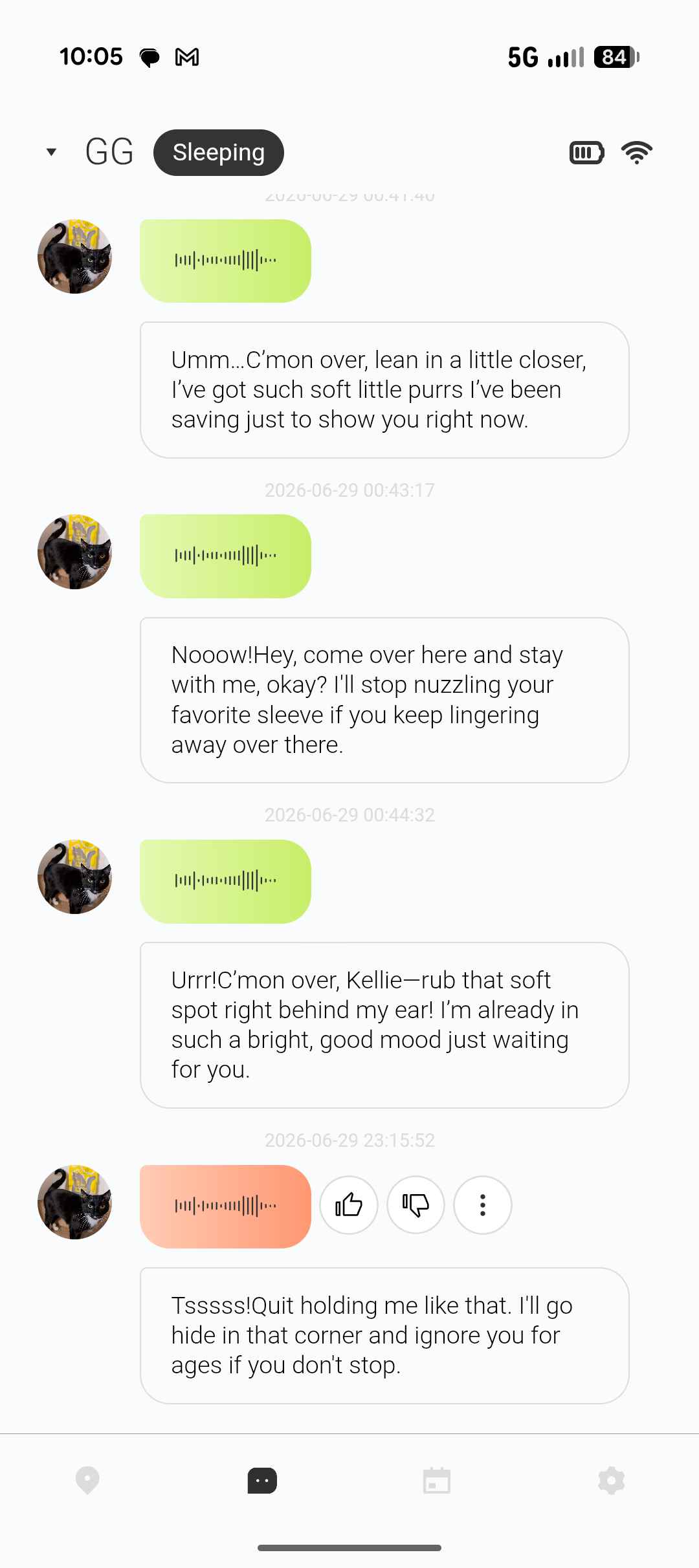Give a thumbs up to the Tsssss message
The width and height of the screenshot is (699, 1568).
[349, 1205]
